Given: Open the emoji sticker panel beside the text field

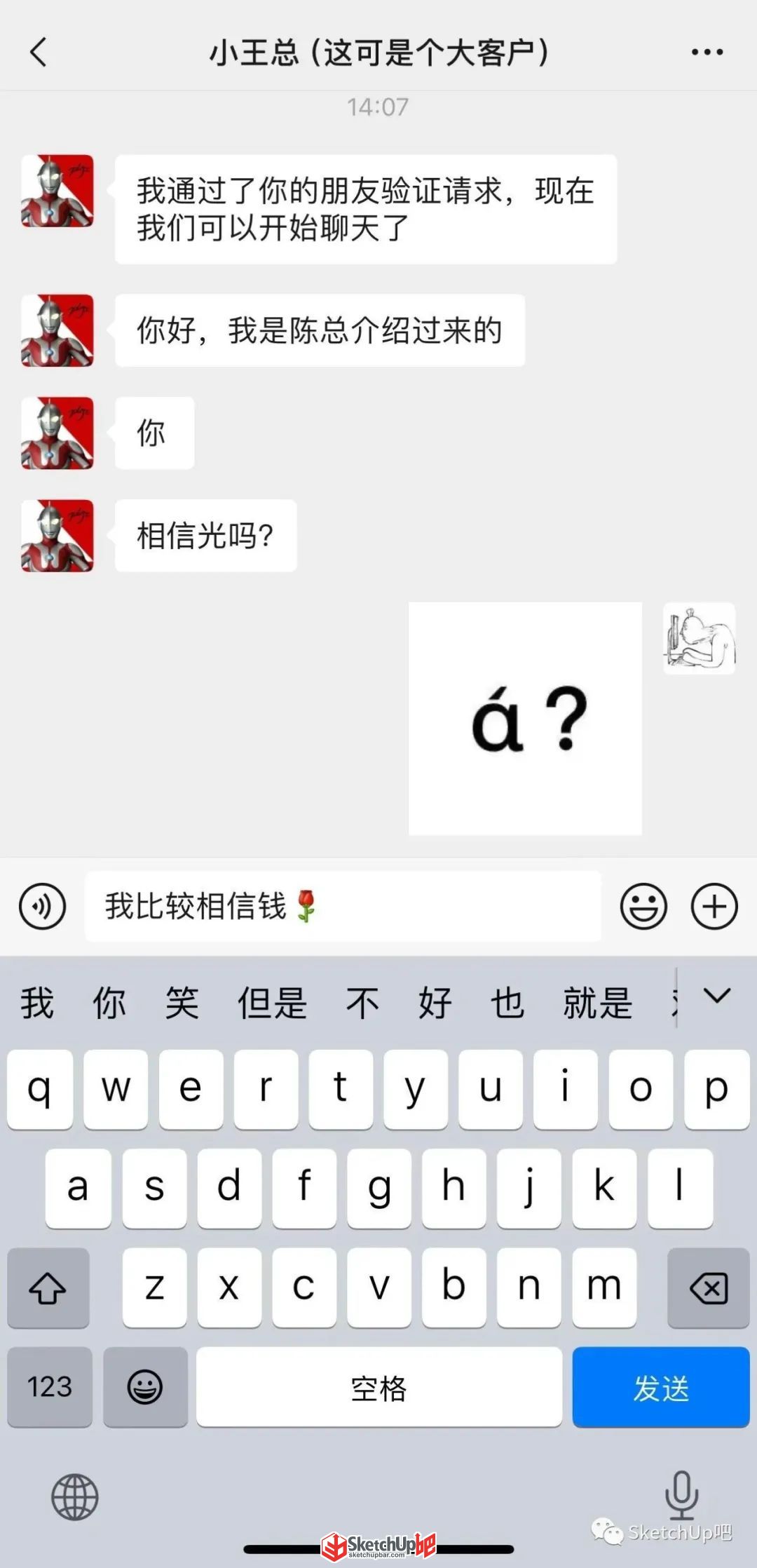Looking at the screenshot, I should click(x=643, y=906).
